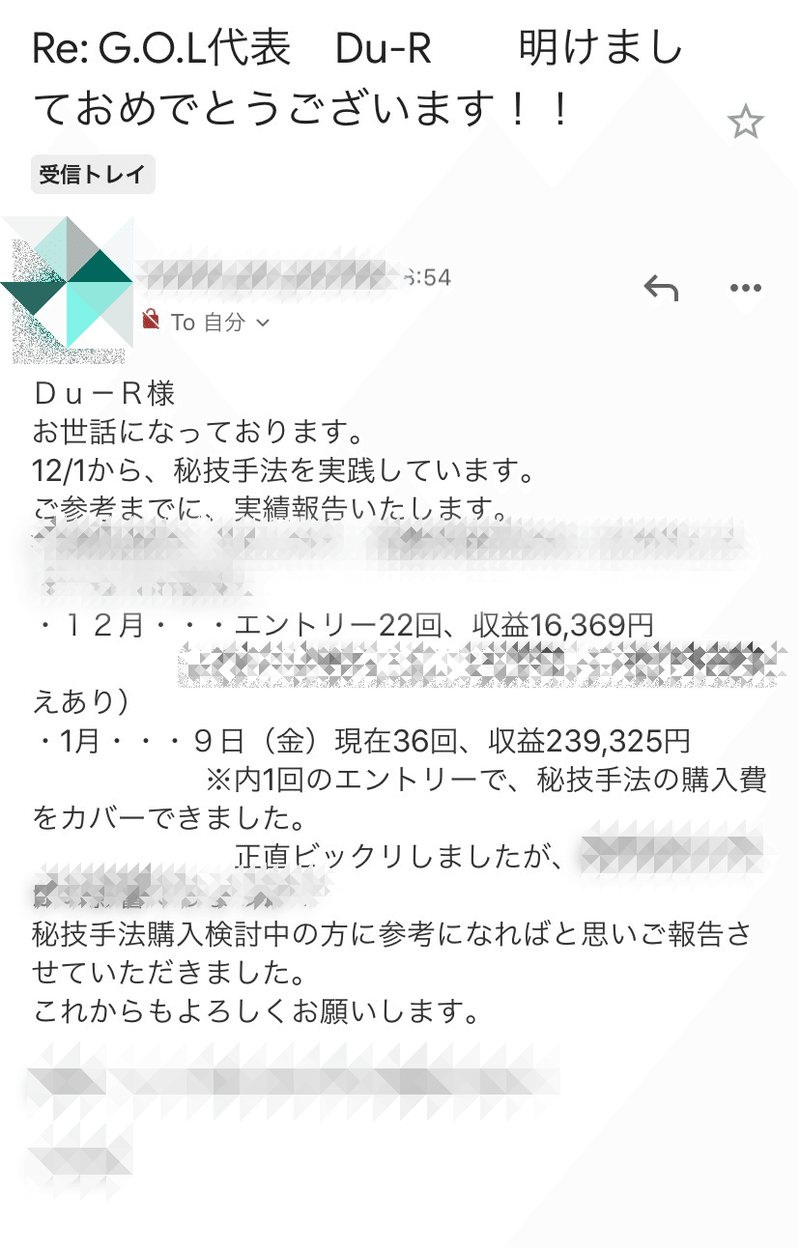Open the sender's profile picture
This screenshot has width=800, height=1248.
pyautogui.click(x=68, y=289)
